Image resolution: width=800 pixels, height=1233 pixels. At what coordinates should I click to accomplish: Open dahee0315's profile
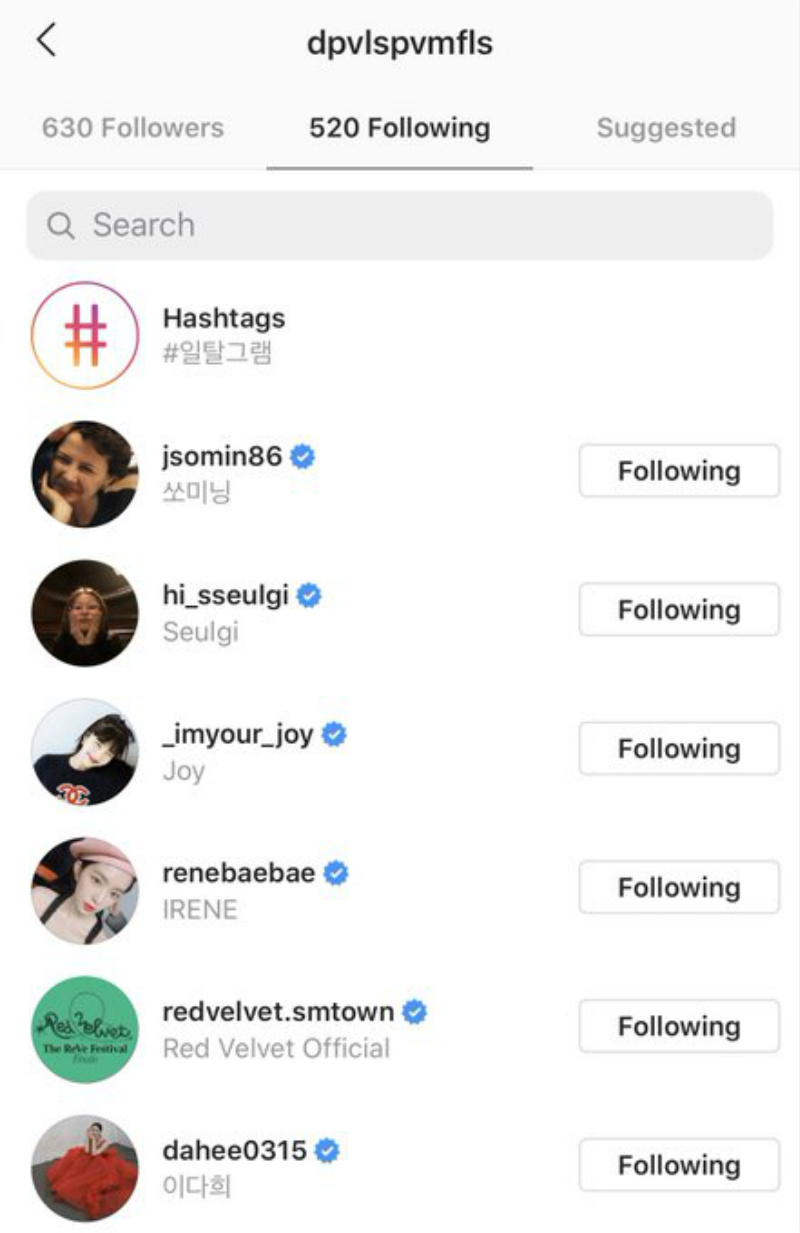(x=234, y=1151)
